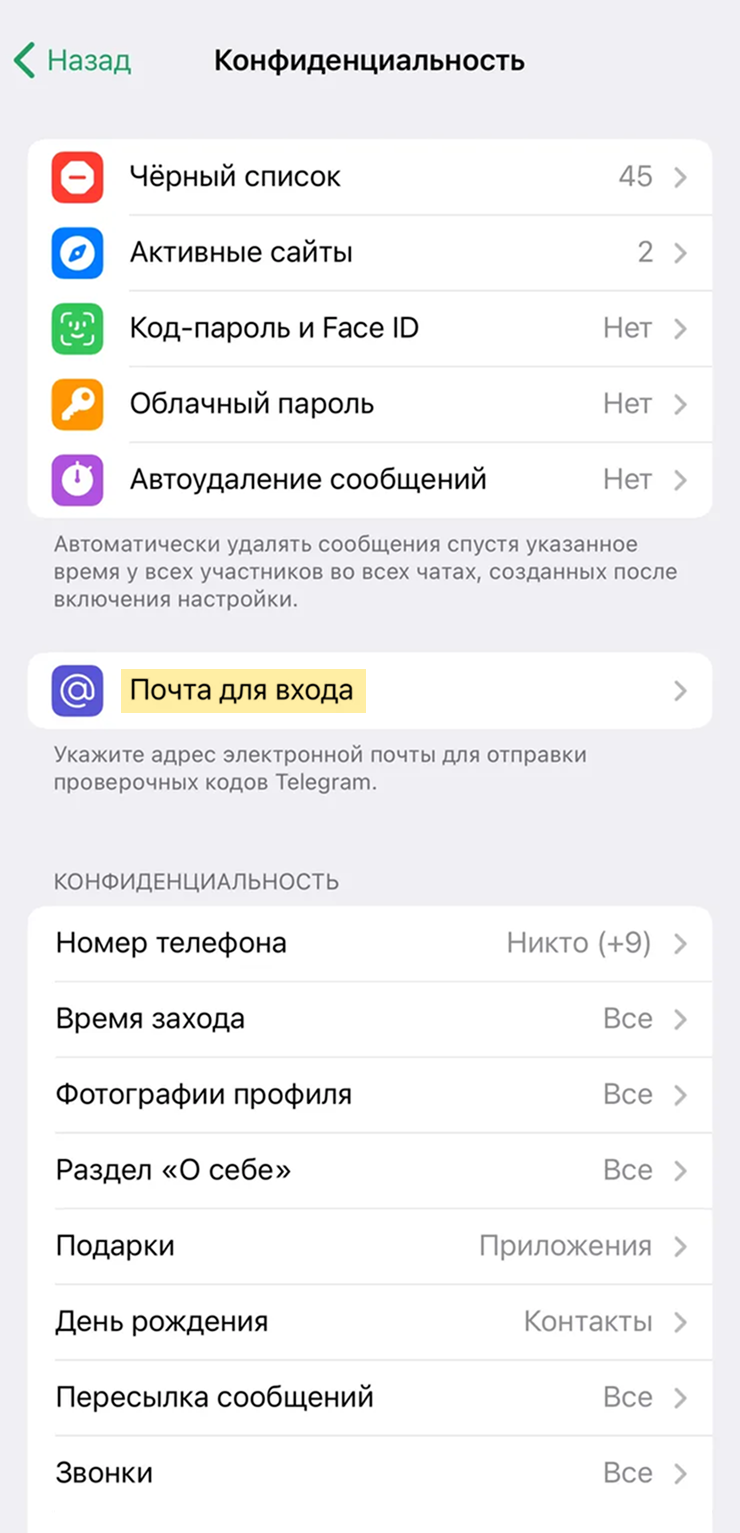Go back with the Назад button
Image resolution: width=740 pixels, height=1533 pixels.
click(72, 61)
